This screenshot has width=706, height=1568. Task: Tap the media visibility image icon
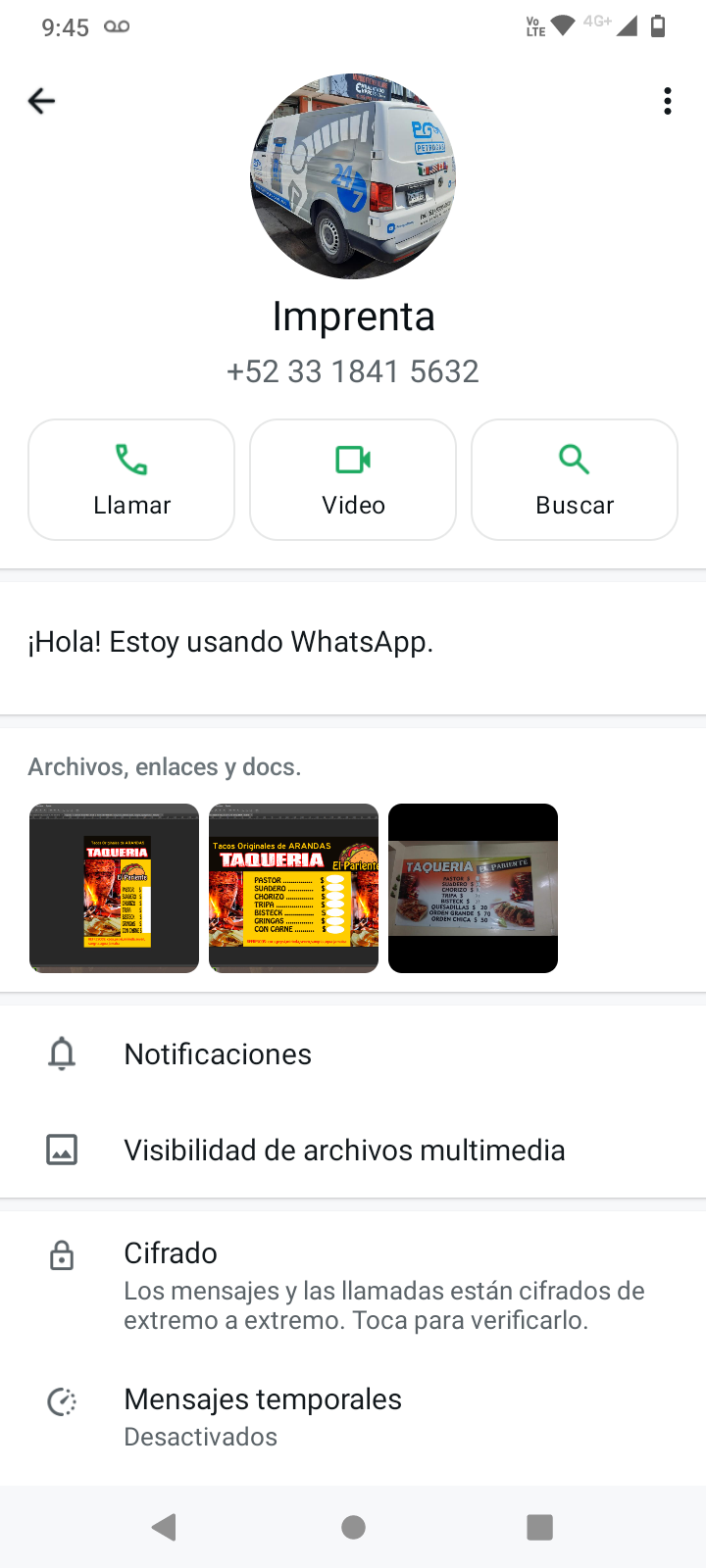click(x=62, y=1150)
